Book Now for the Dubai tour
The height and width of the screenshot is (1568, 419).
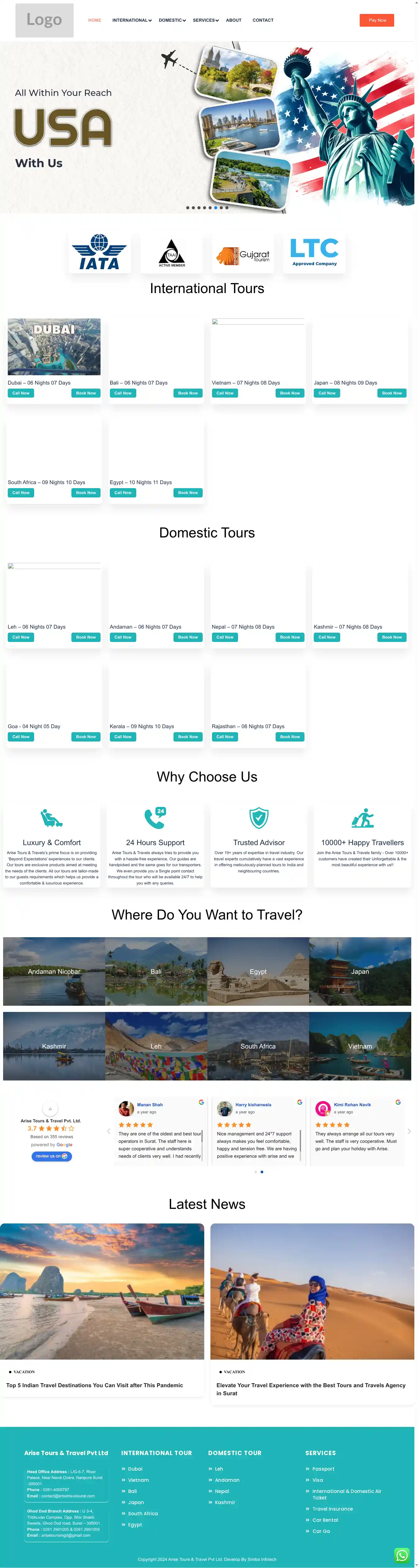pyautogui.click(x=86, y=393)
